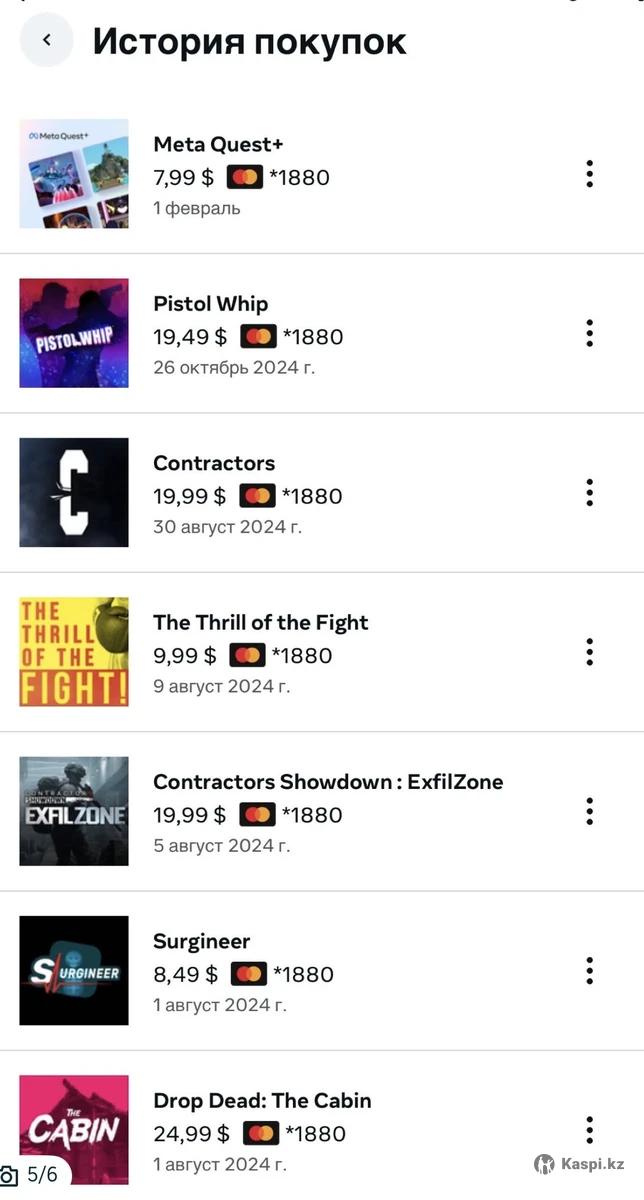Screen dimensions: 644x1200
Task: Tap the three-dot menu next to Surgineer
Action: click(590, 970)
